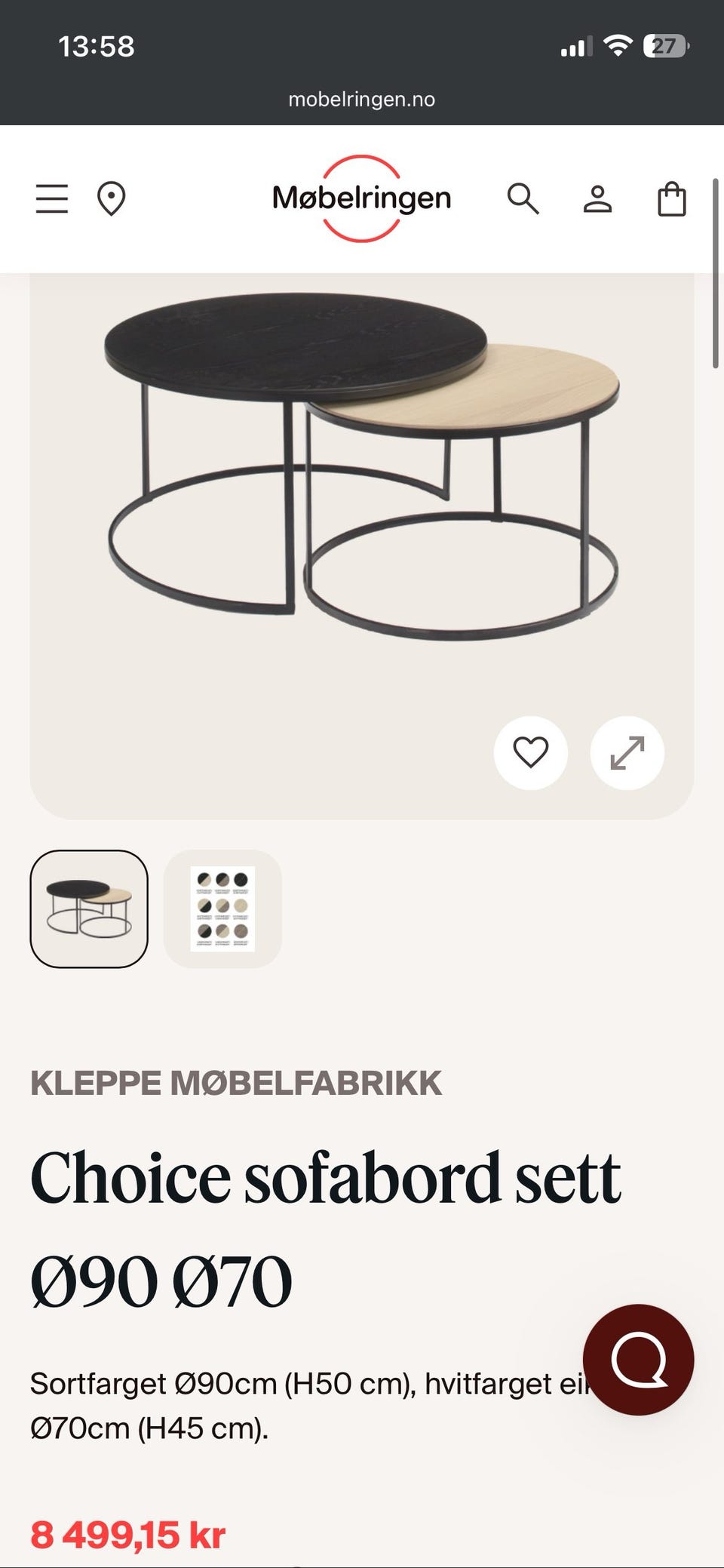Open the user account icon
The width and height of the screenshot is (724, 1568).
(x=597, y=199)
